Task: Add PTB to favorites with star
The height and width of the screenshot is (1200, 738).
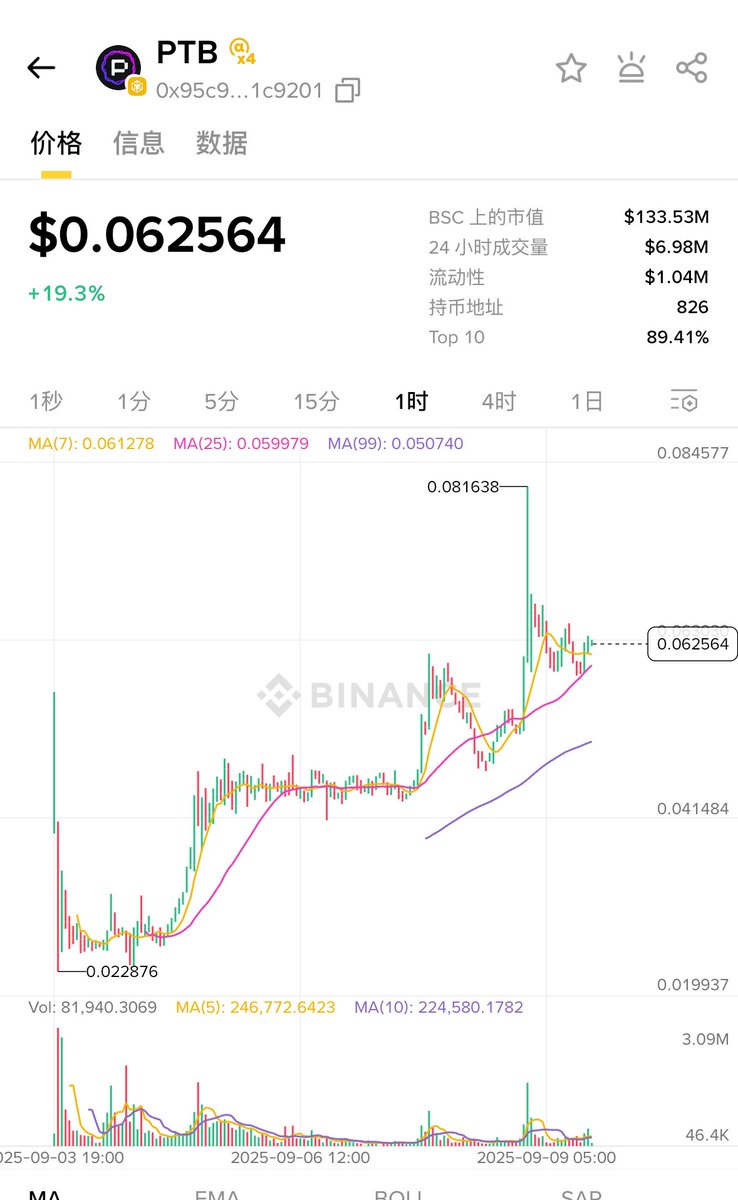Action: pos(571,68)
